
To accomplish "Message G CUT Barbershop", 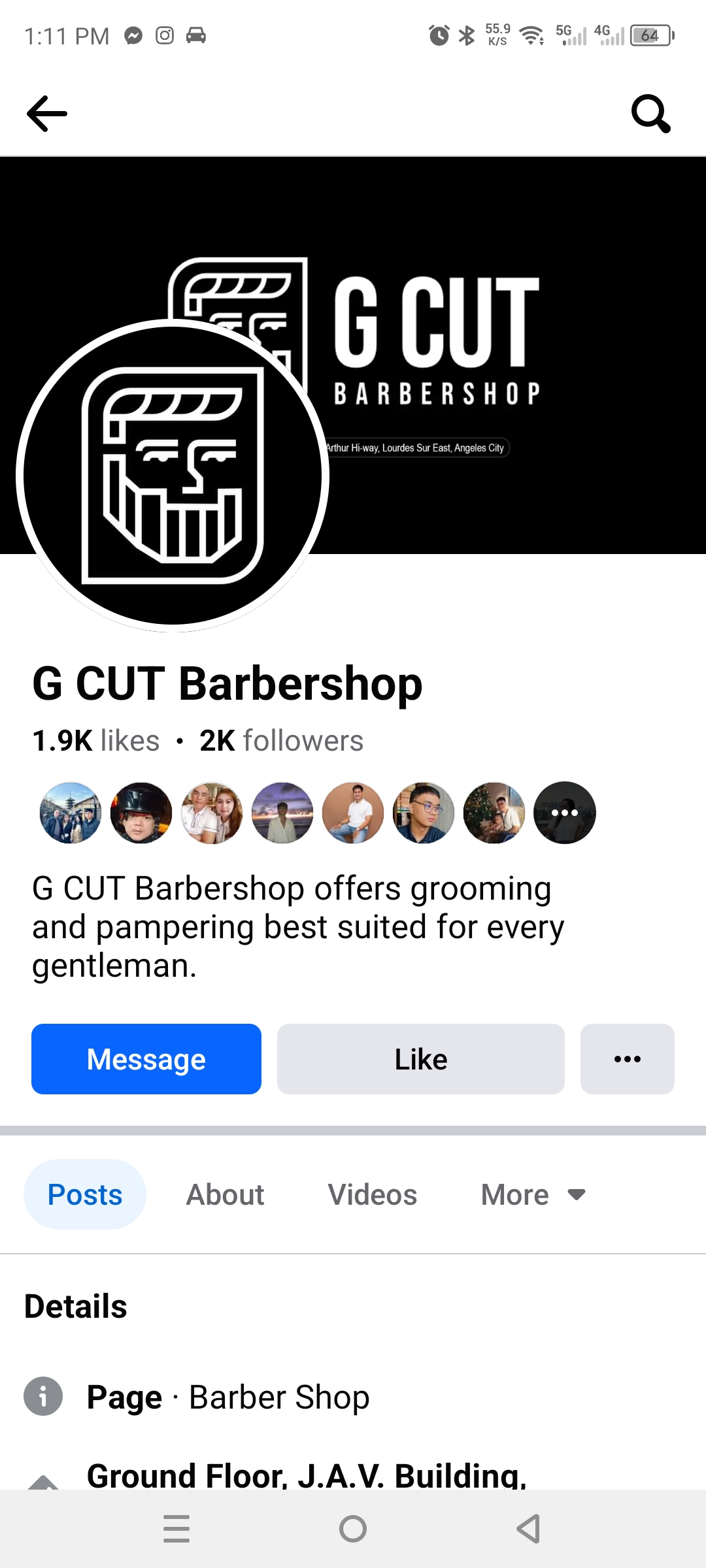I will click(x=146, y=1059).
